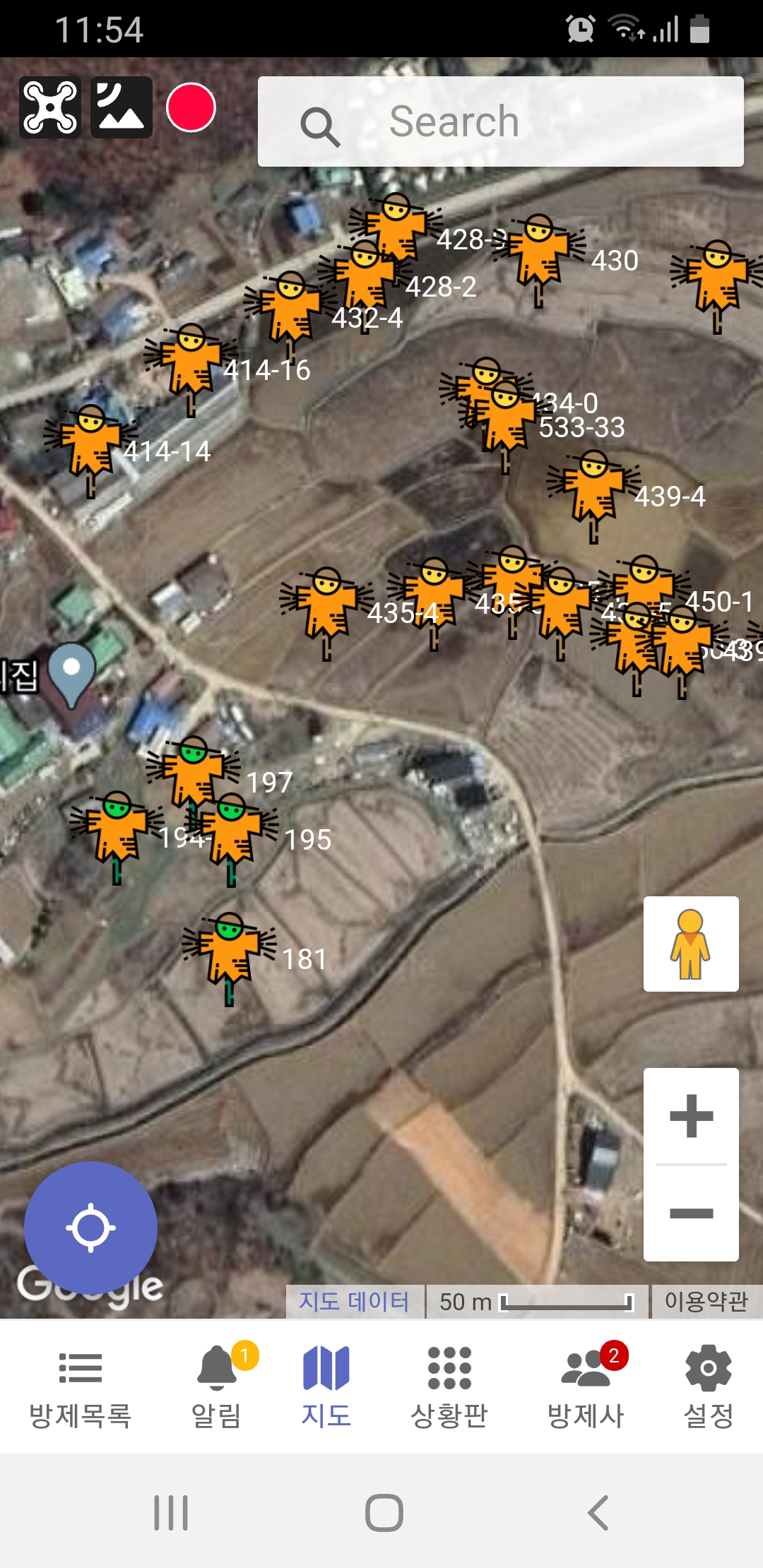Screen dimensions: 763x1568
Task: Switch to the 알림 notifications tab
Action: [217, 1386]
